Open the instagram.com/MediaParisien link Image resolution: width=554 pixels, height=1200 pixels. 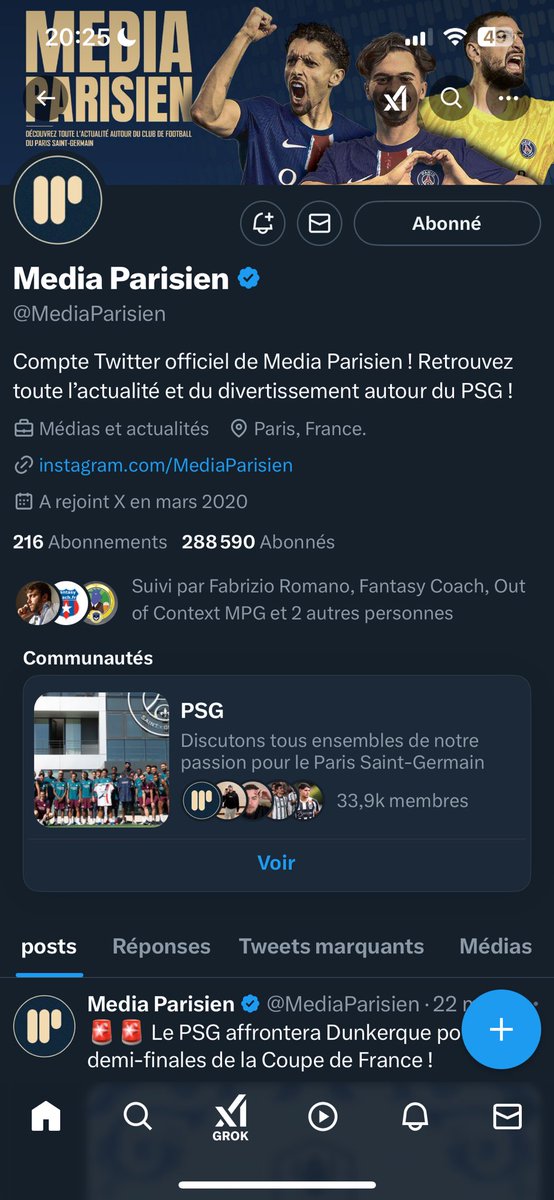tap(165, 465)
